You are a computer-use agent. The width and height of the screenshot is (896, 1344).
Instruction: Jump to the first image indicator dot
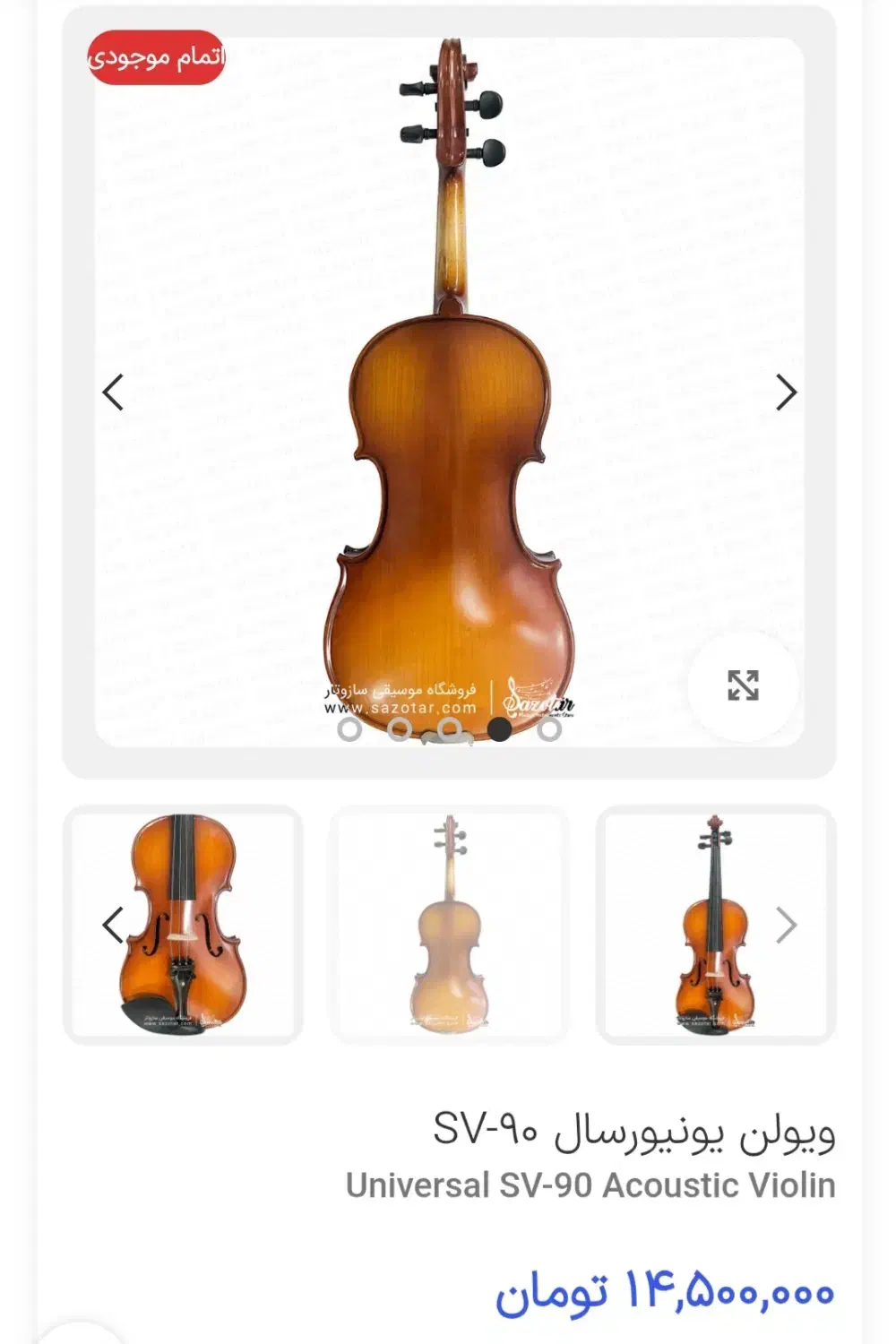(349, 729)
